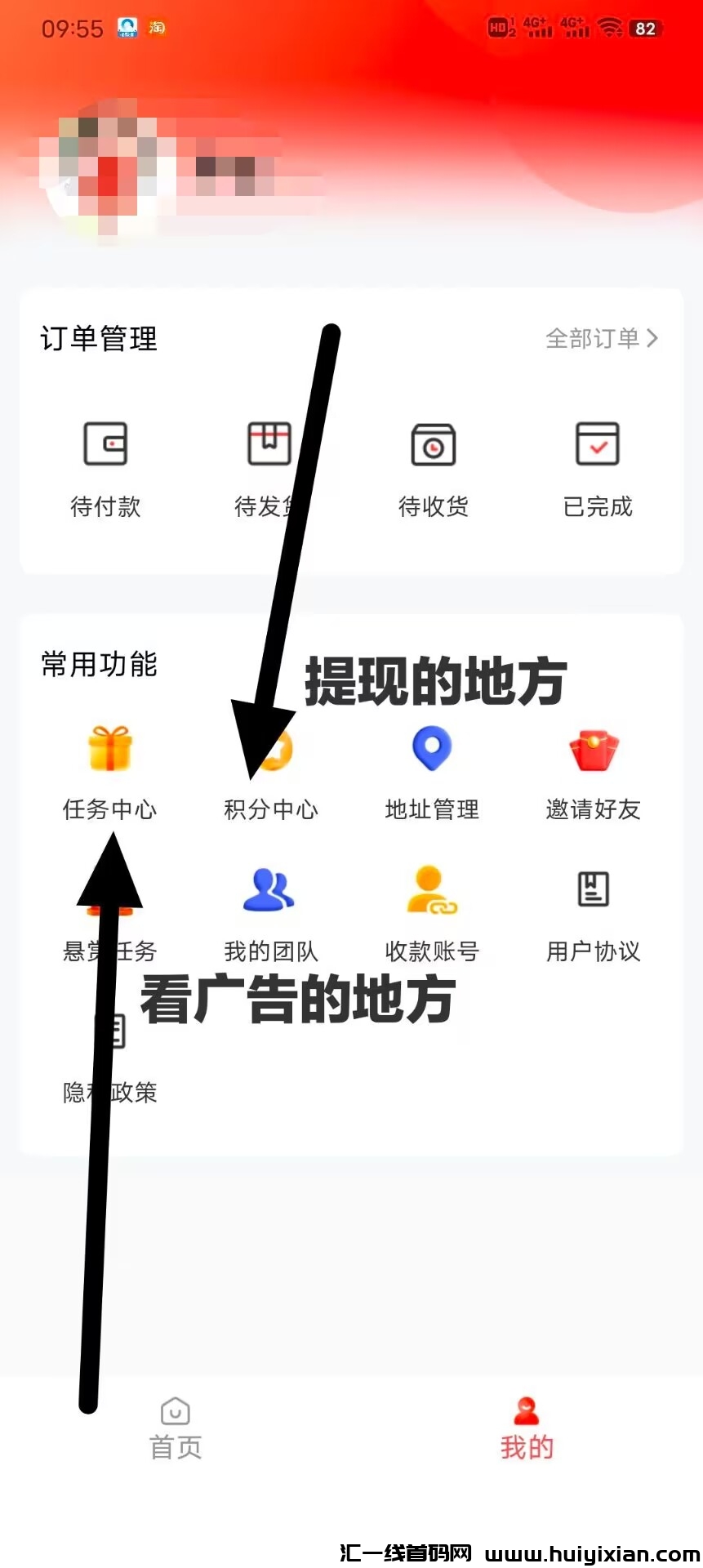
Task: View 我的团队
Action: pos(271,913)
